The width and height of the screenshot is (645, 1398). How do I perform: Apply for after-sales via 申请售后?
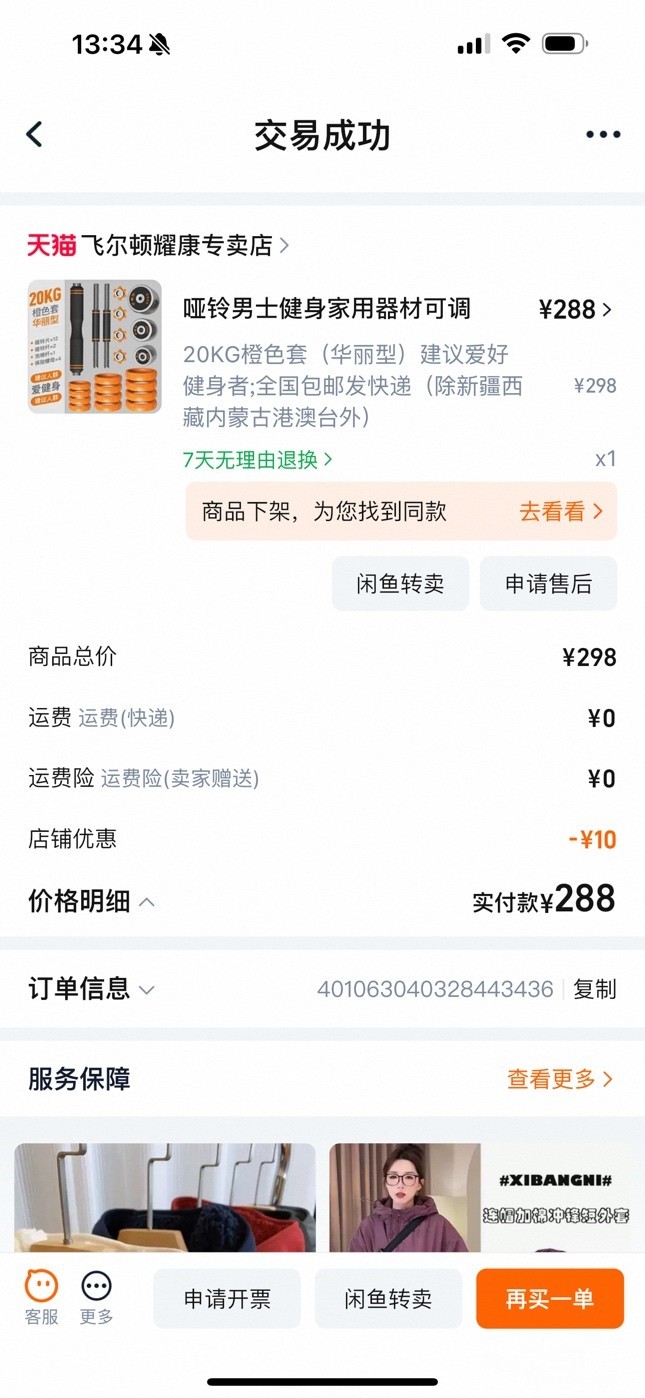pos(548,584)
